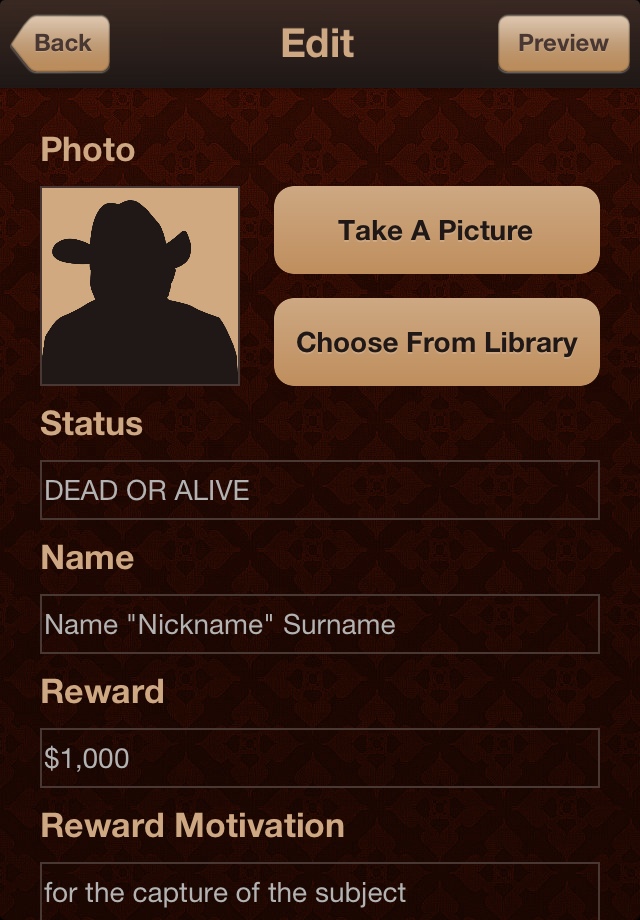
Task: Edit the Reward Motivation field
Action: point(320,890)
